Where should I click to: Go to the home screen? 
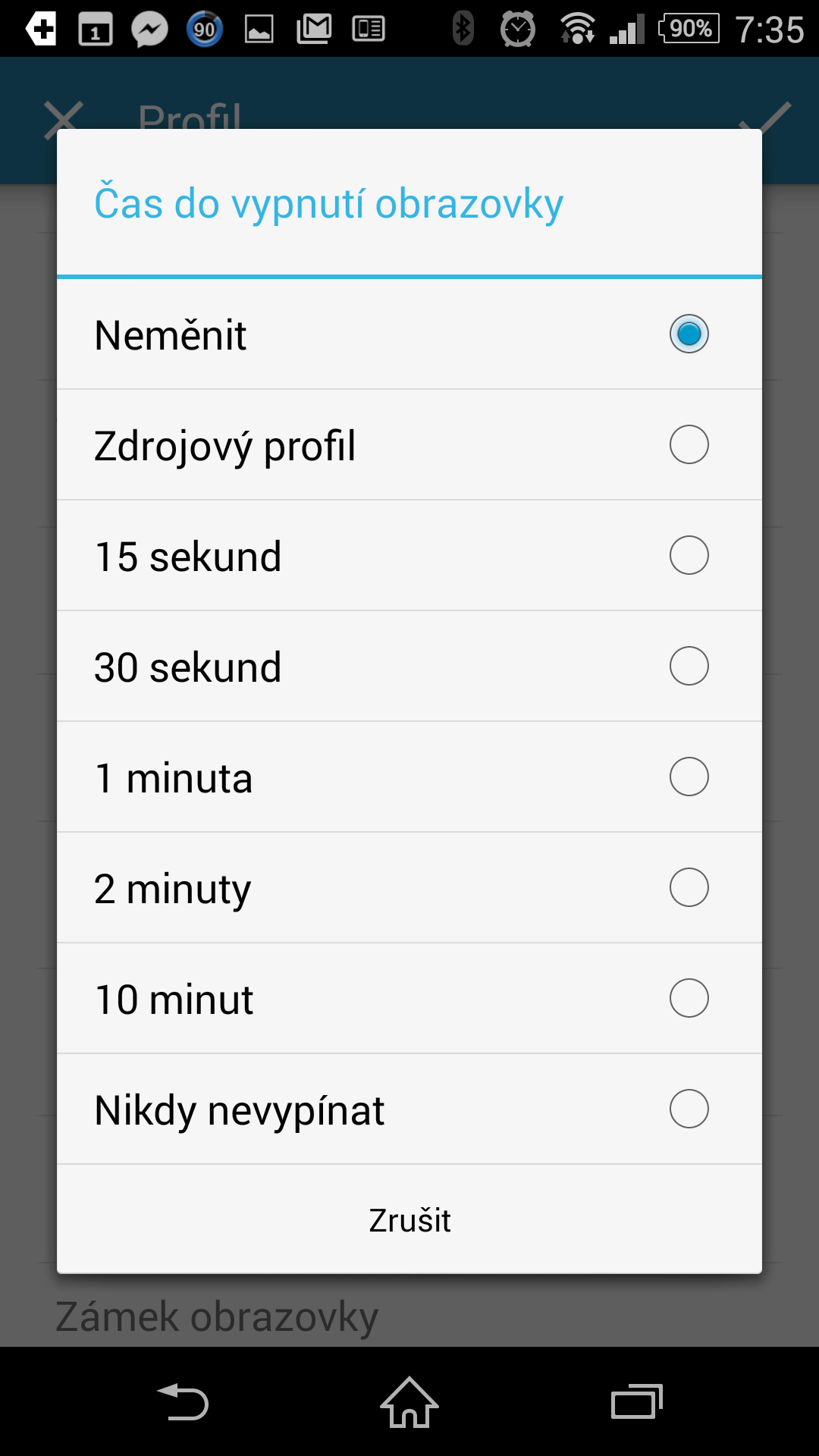click(x=409, y=1402)
